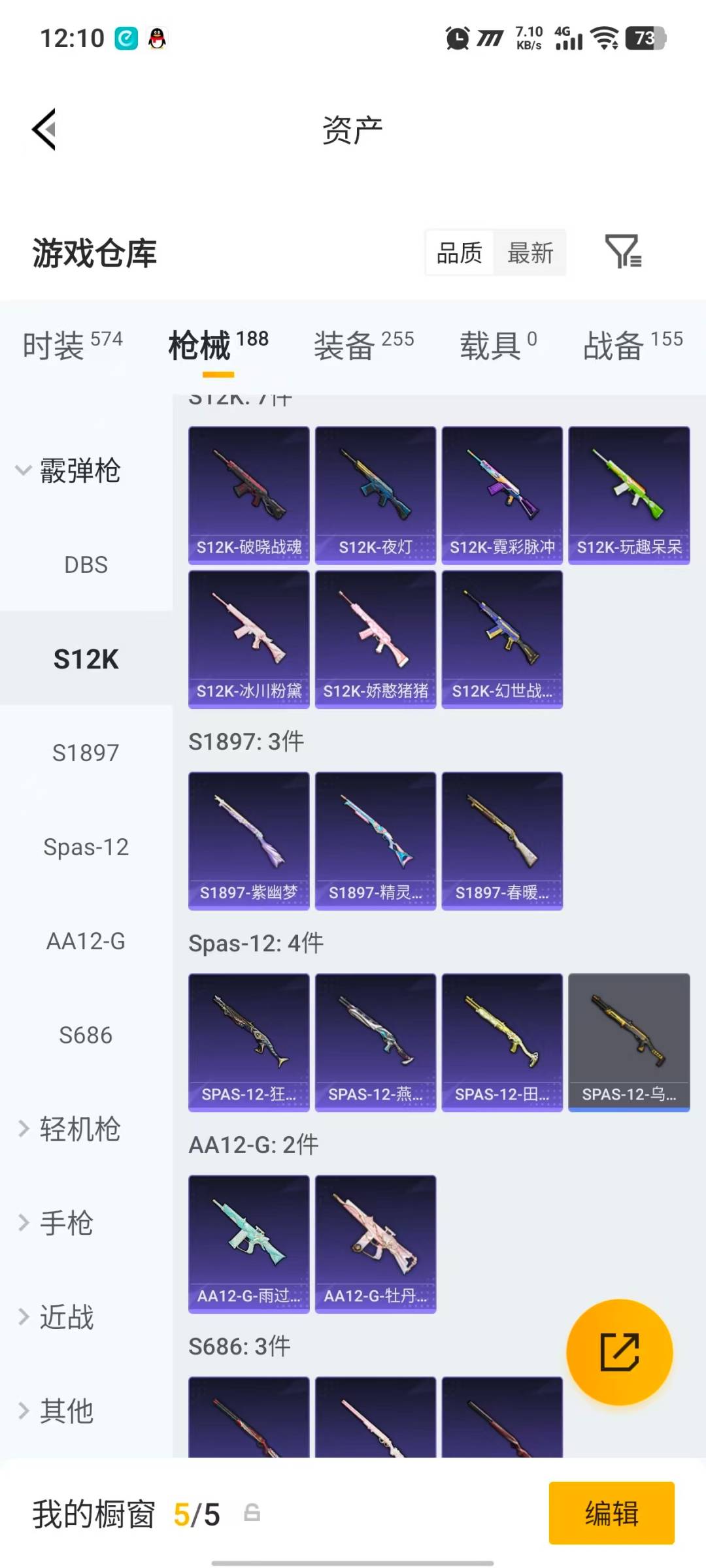Open the S12K-玩趣呆呆 skin tile
This screenshot has height=1568, width=706.
[x=629, y=495]
